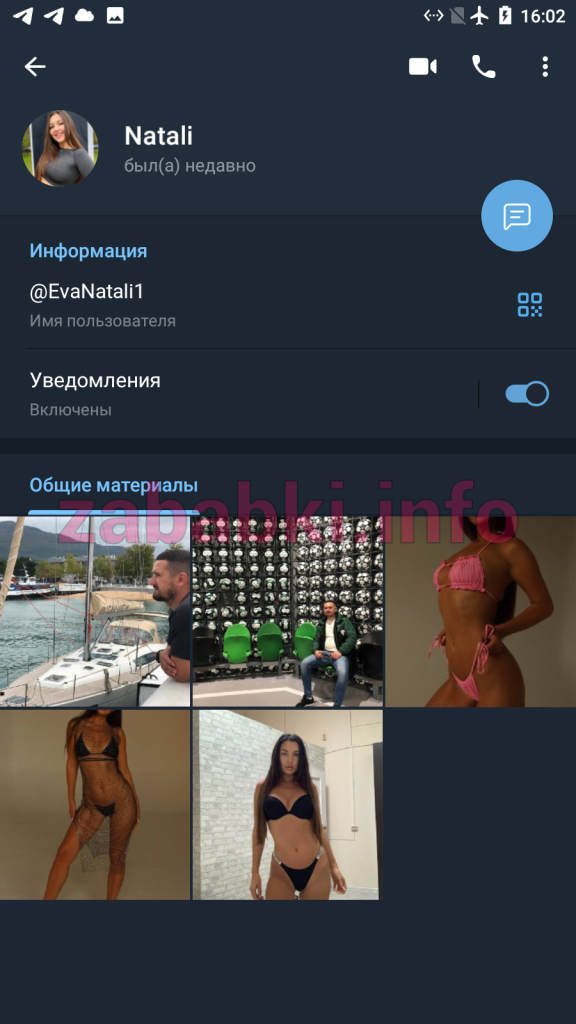Open the QR code for @EvaNatali1
This screenshot has height=1024, width=576.
point(530,304)
